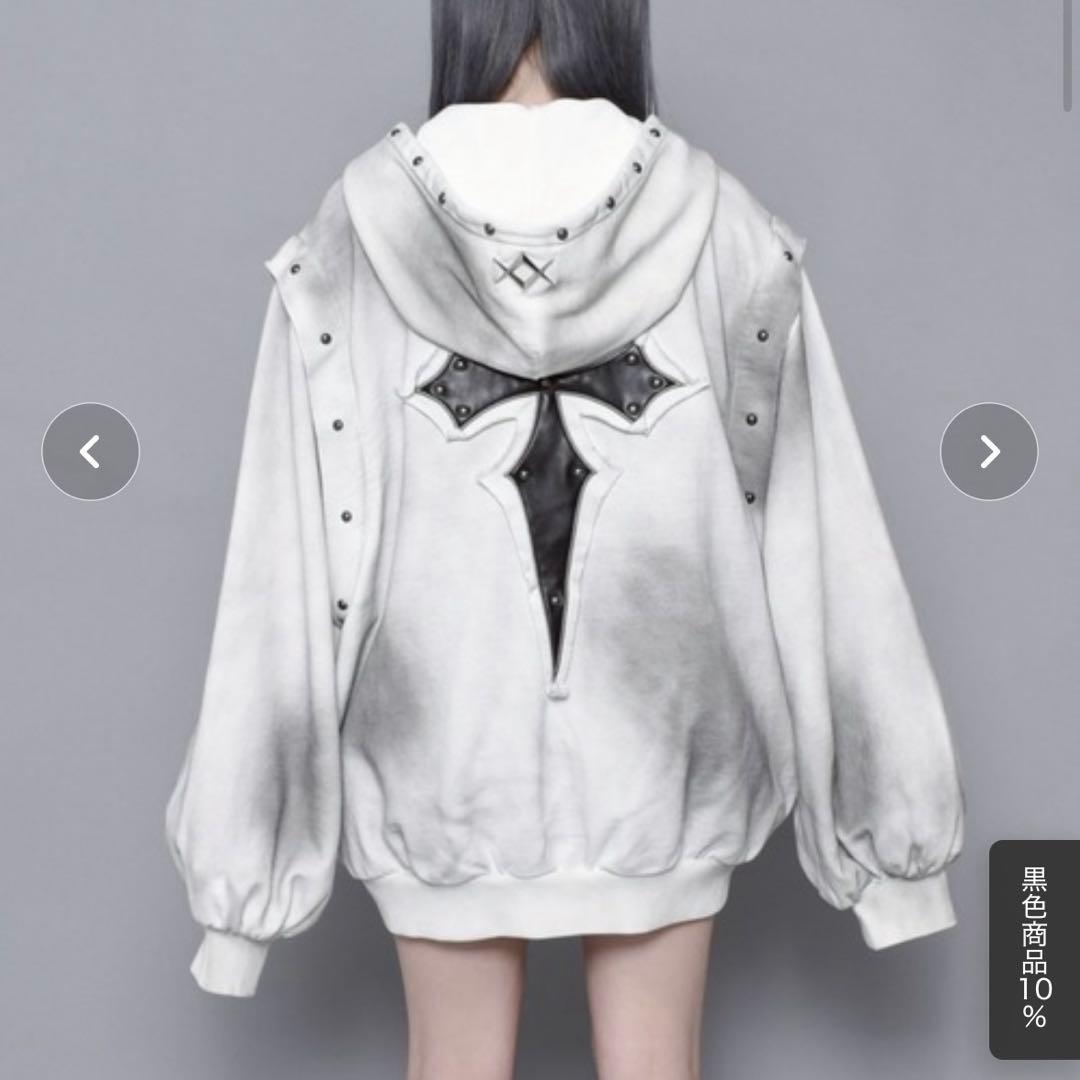Go to the previous product image
Image resolution: width=1080 pixels, height=1080 pixels.
90,452
